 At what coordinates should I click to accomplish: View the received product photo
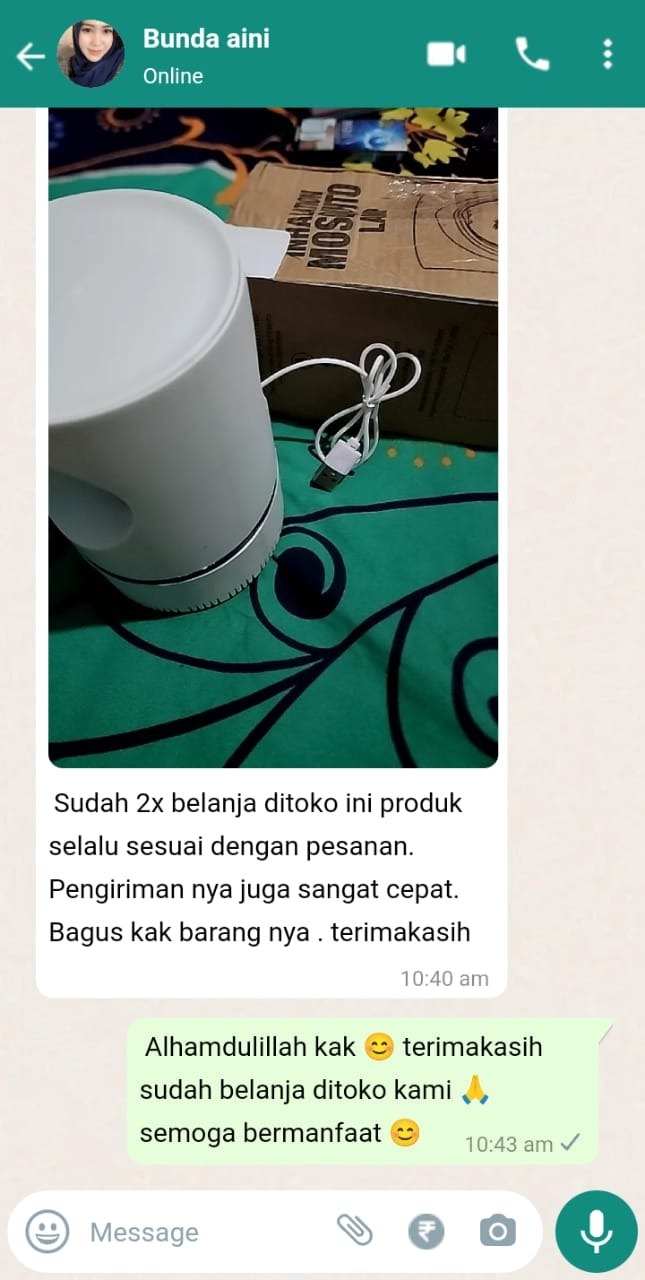[x=272, y=437]
